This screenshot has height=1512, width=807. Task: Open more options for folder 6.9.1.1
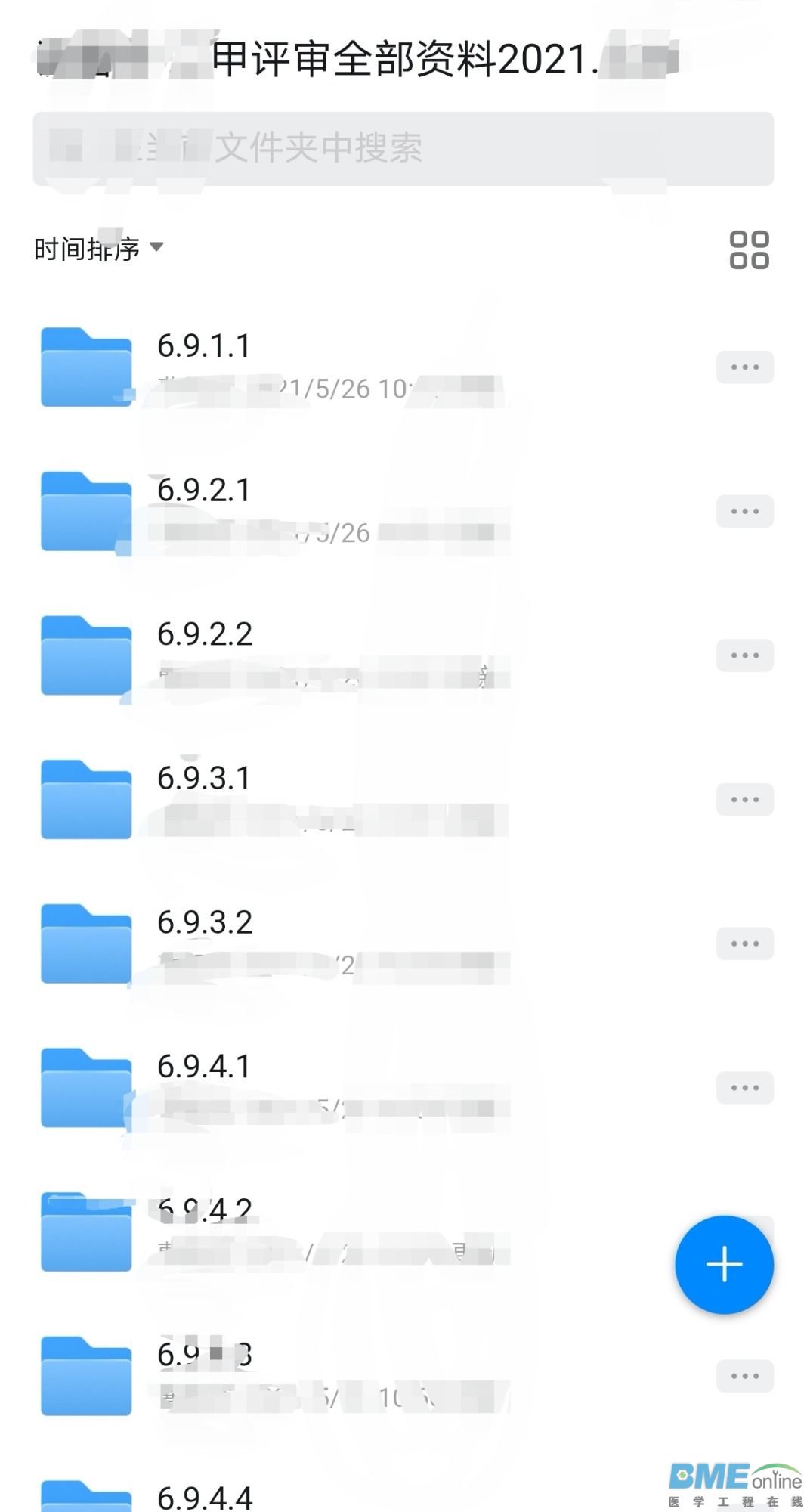point(744,367)
